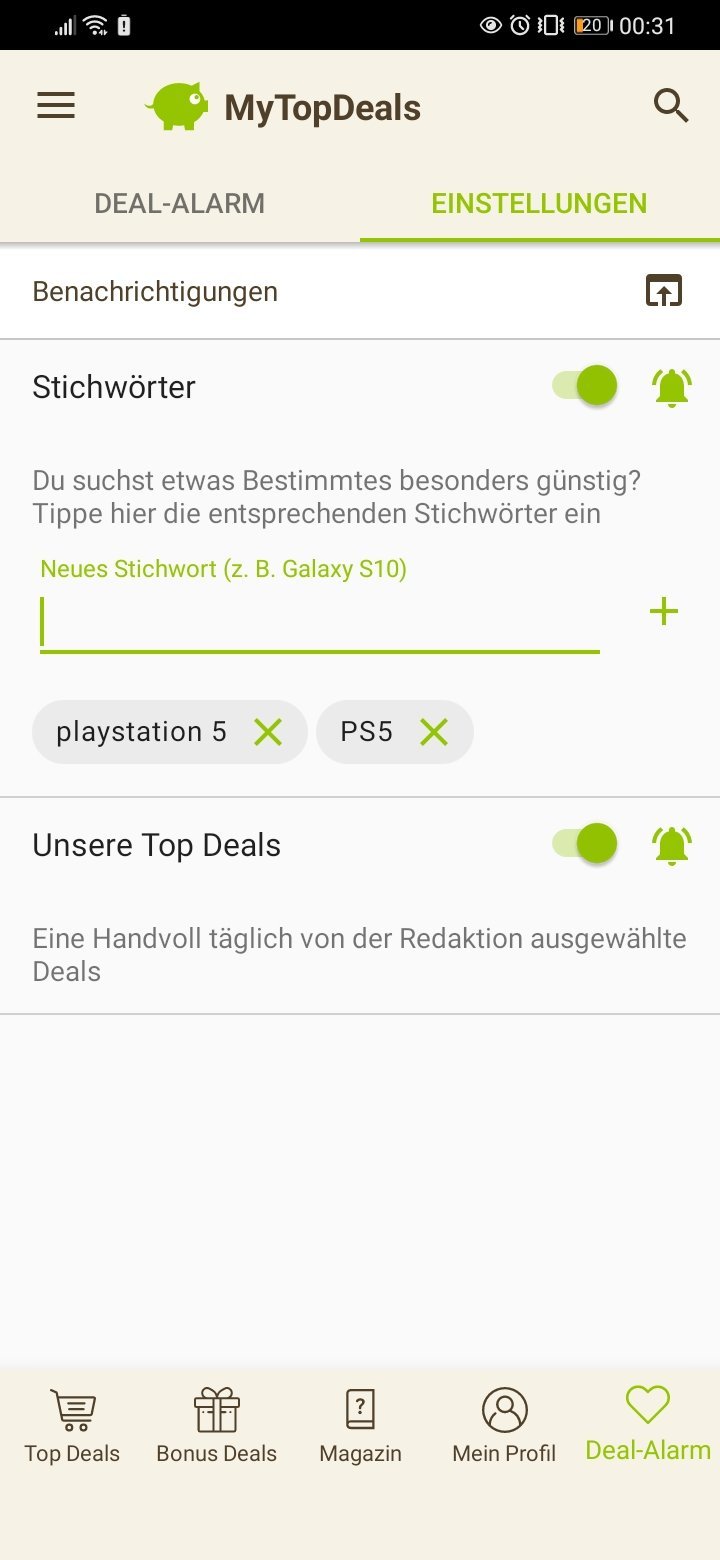Add the keyword with the plus icon
This screenshot has width=720, height=1560.
(664, 612)
